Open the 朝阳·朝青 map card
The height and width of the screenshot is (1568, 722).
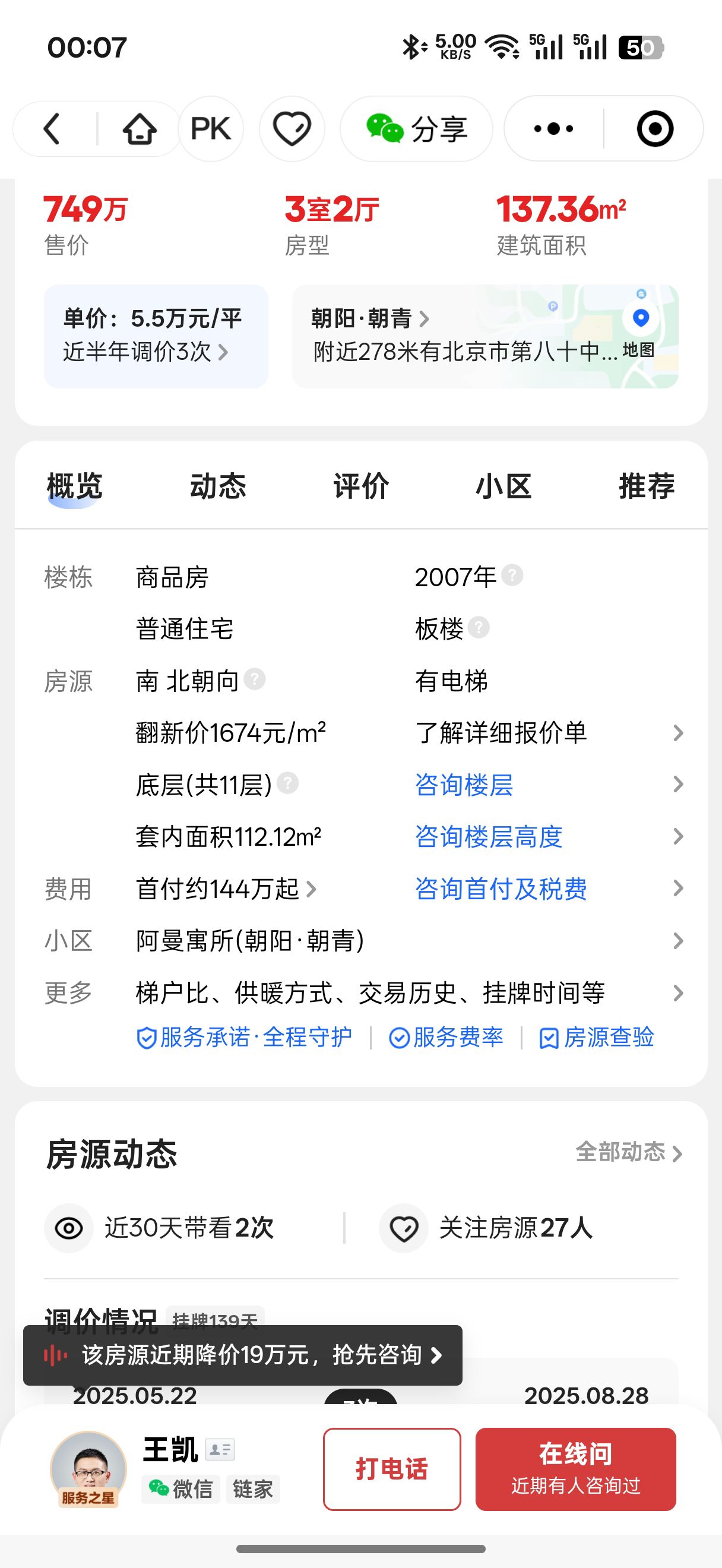point(484,336)
